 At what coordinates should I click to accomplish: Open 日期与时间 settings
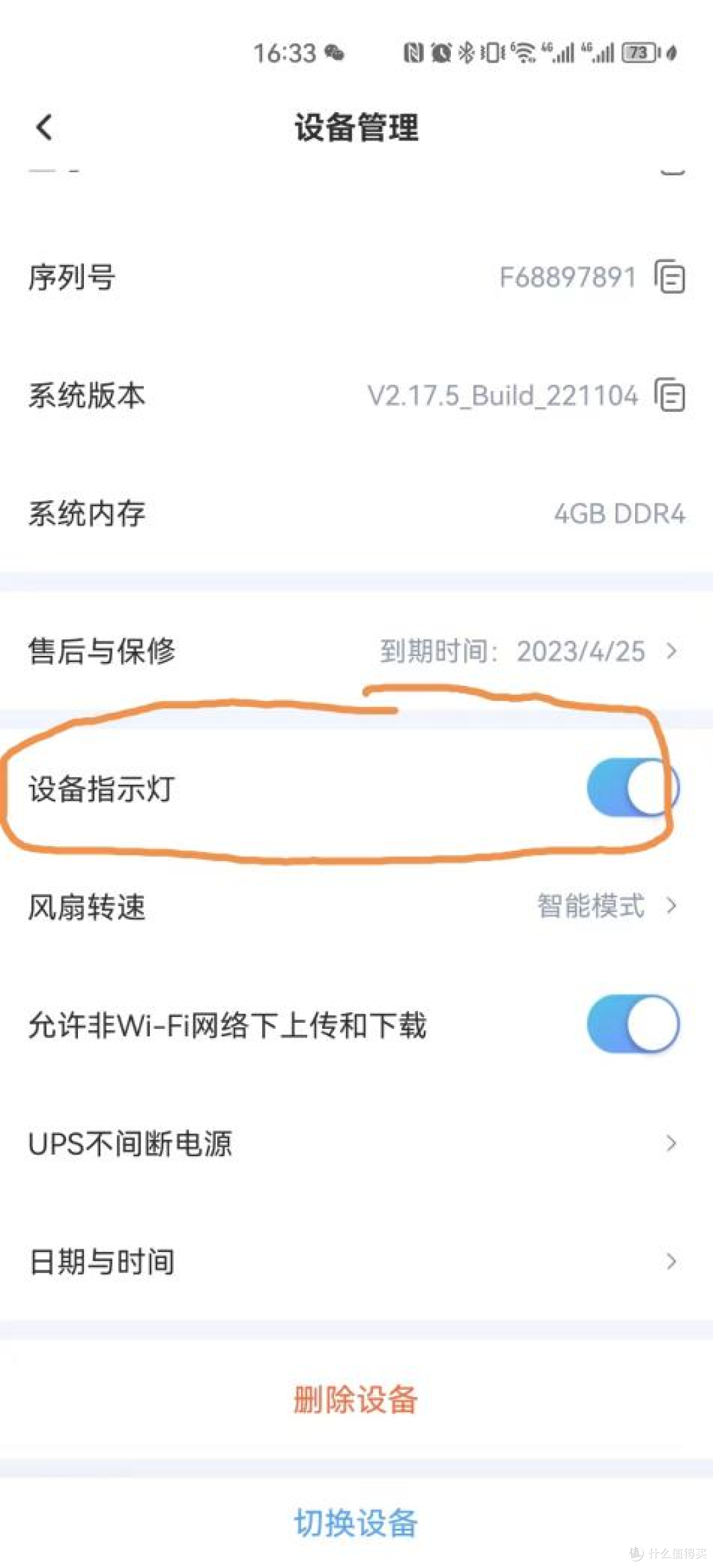click(356, 1262)
